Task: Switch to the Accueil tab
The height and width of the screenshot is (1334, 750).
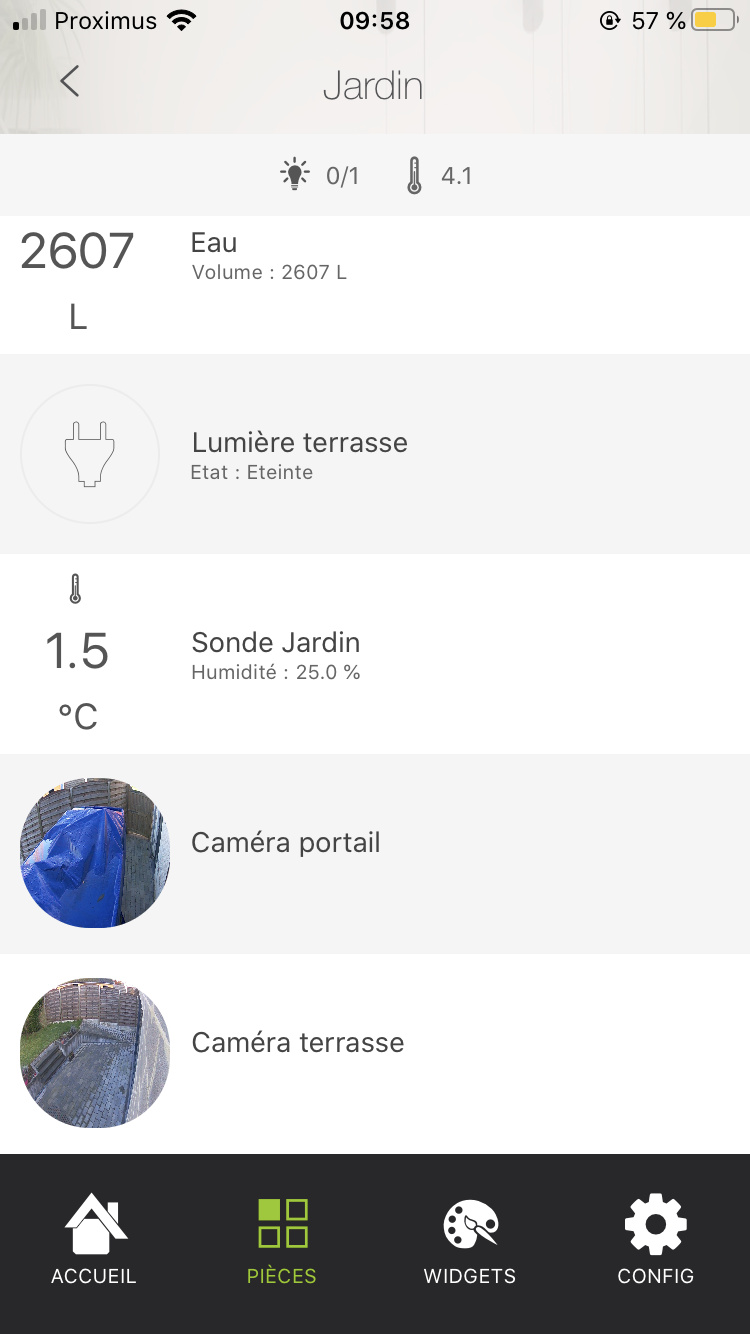Action: click(94, 1238)
